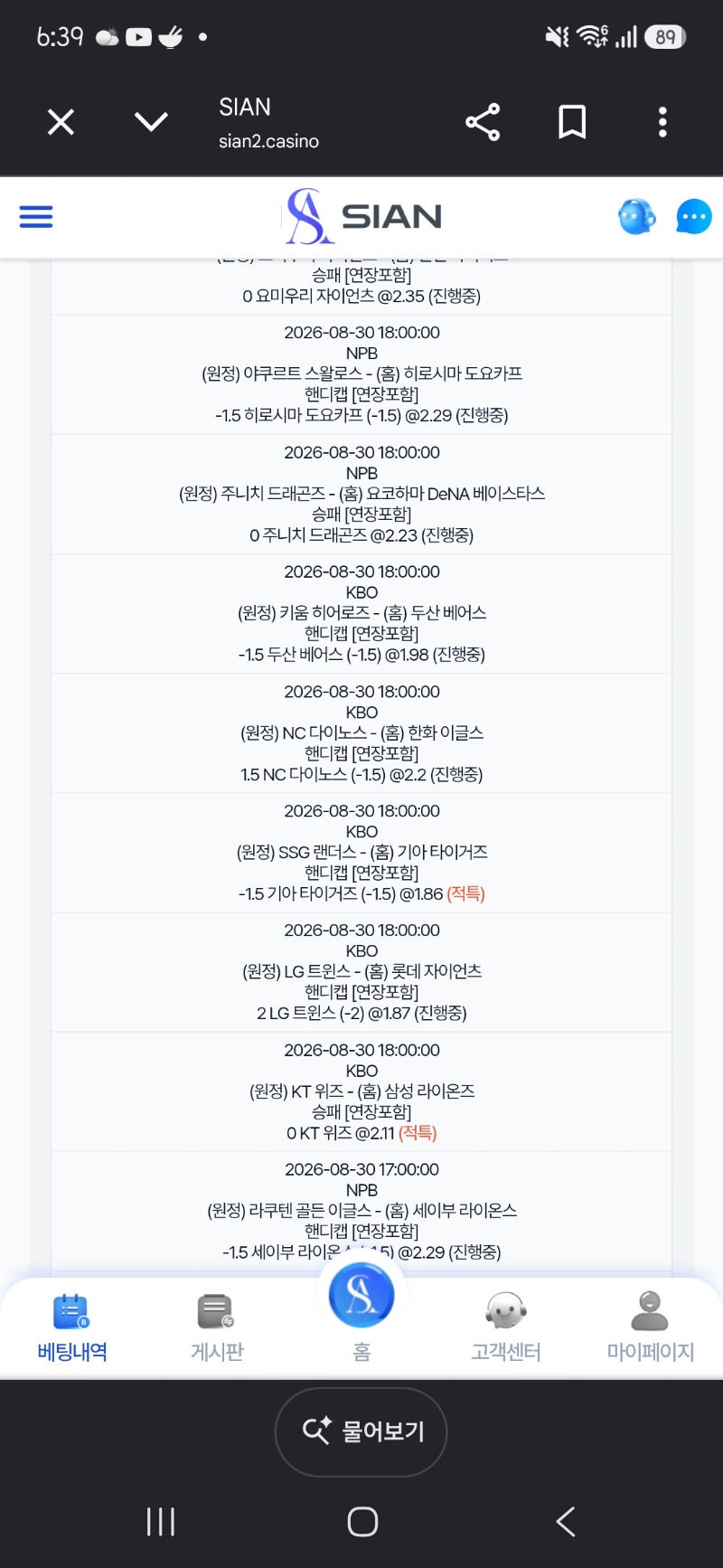Close the in-app browser tab

coord(61,122)
